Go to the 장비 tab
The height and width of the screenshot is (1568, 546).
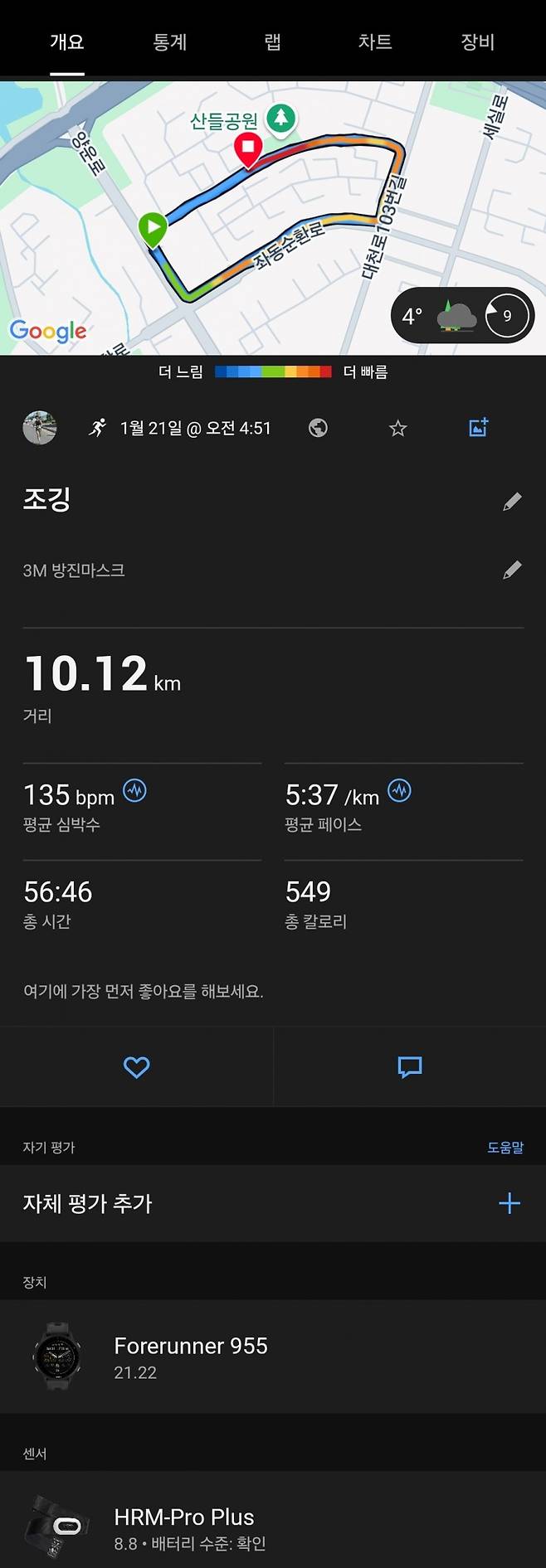click(x=478, y=41)
